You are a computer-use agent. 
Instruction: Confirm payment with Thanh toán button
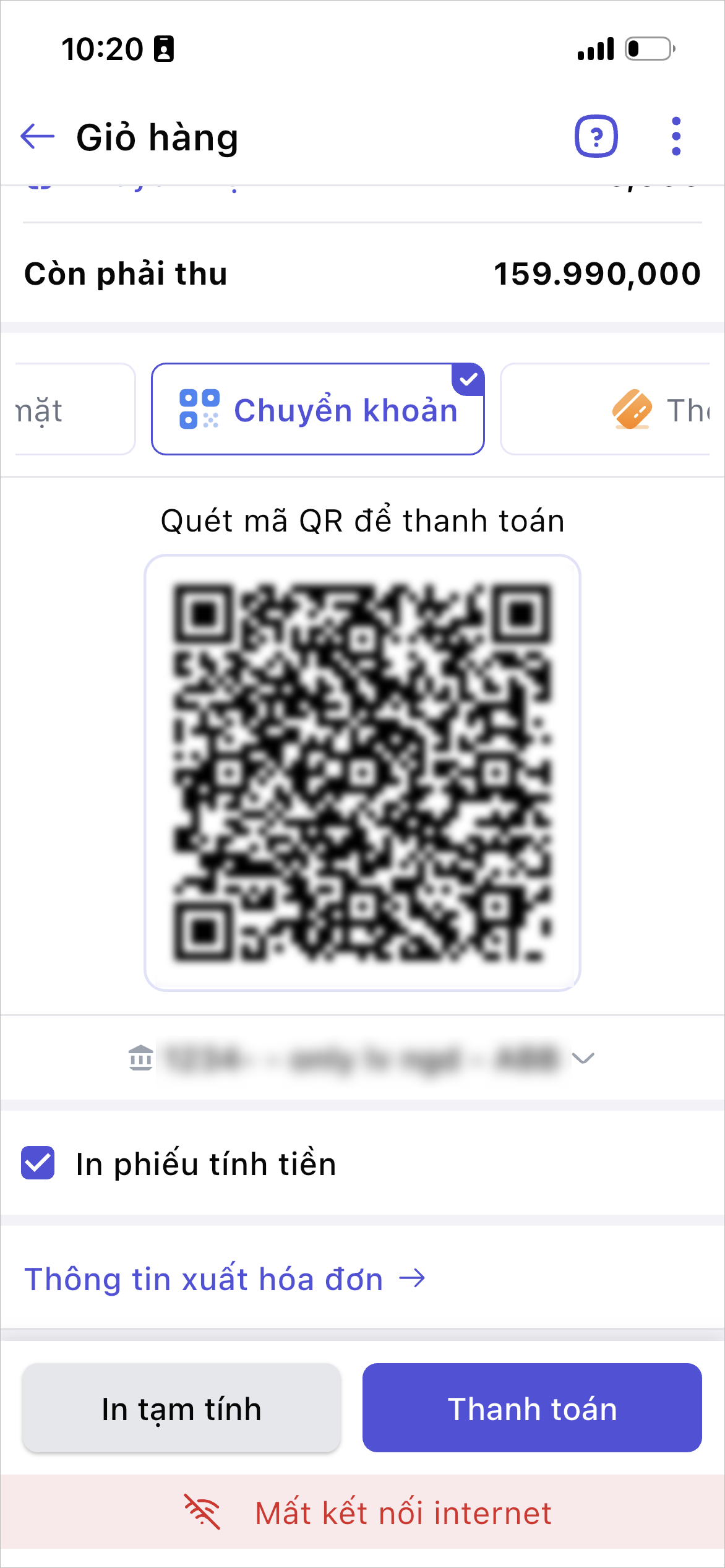point(532,1408)
